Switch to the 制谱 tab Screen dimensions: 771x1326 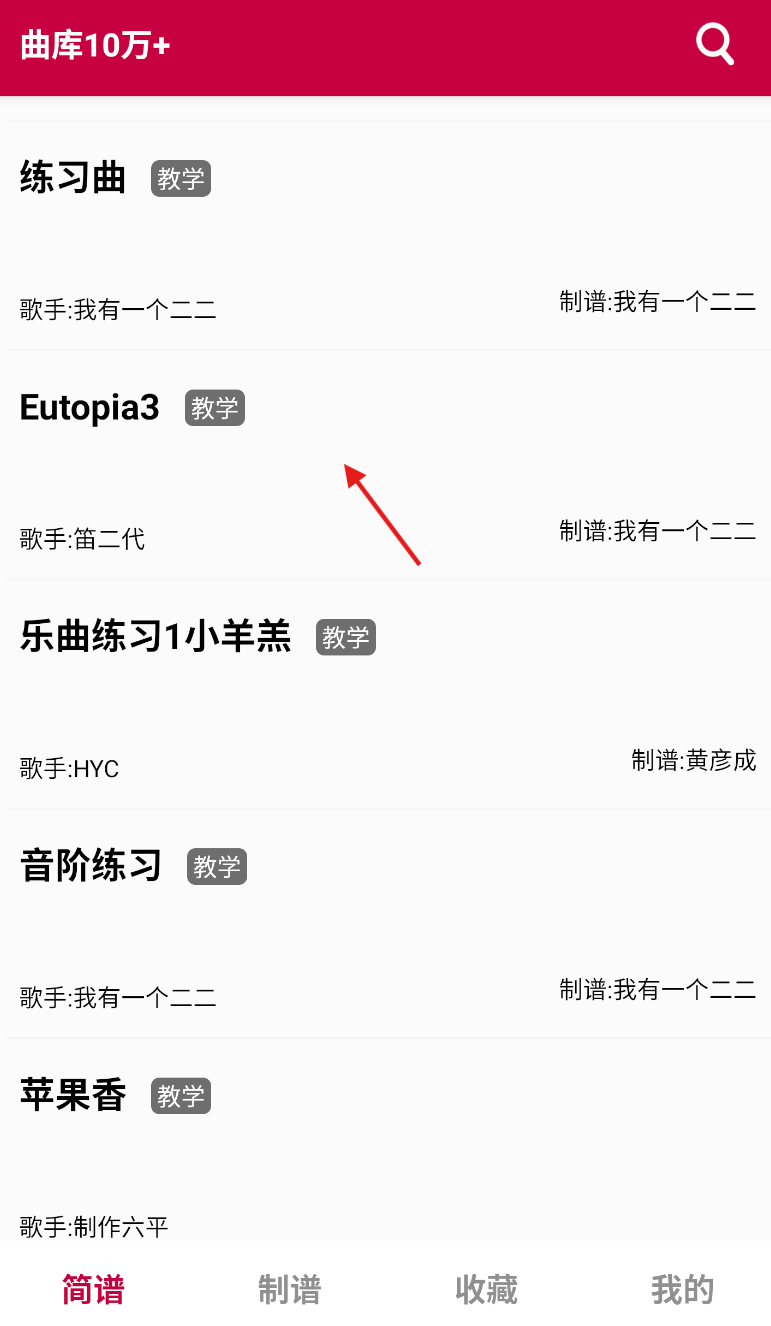[x=289, y=1289]
